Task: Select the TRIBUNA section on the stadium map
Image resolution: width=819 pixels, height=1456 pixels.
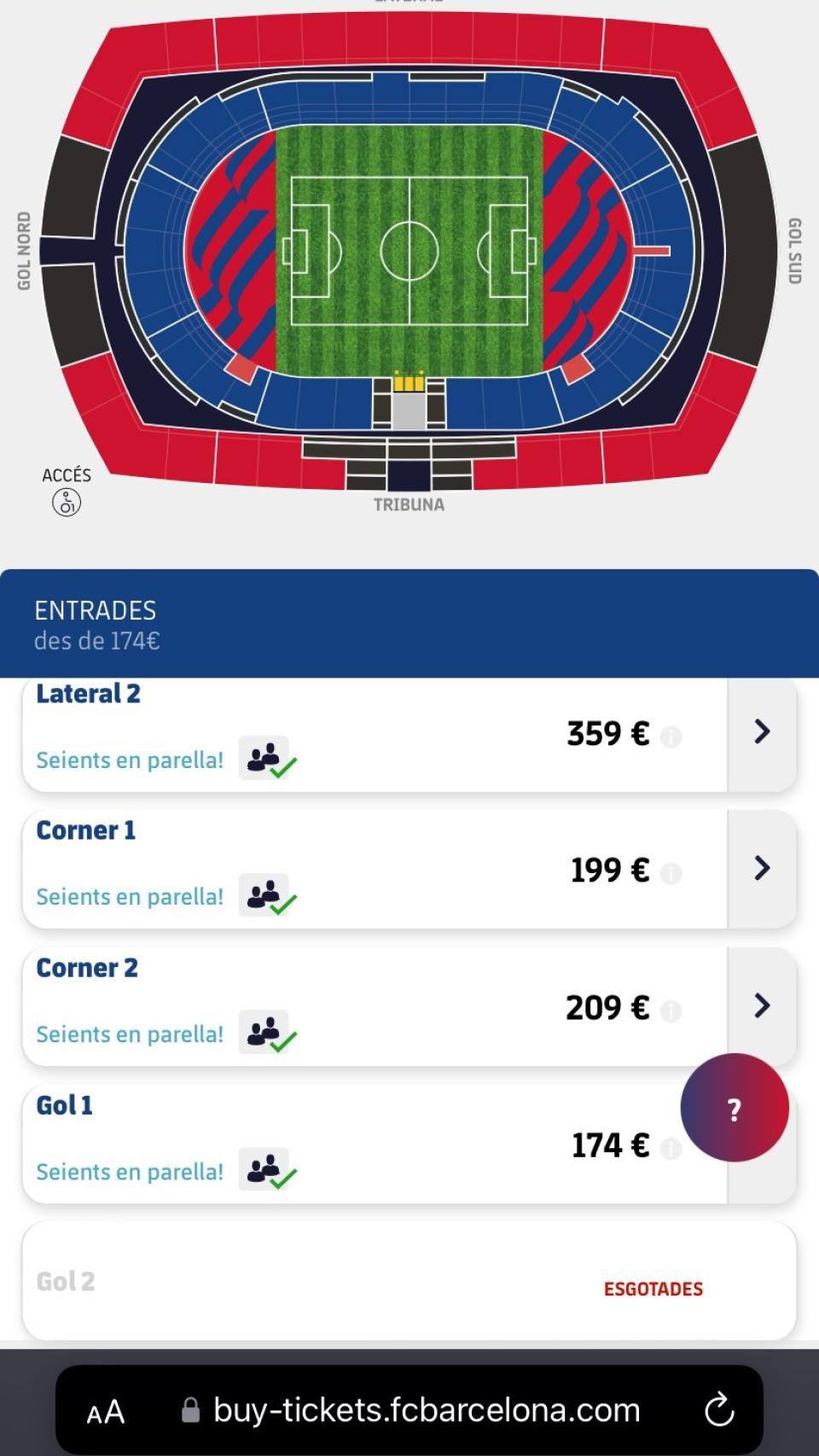Action: (x=409, y=504)
